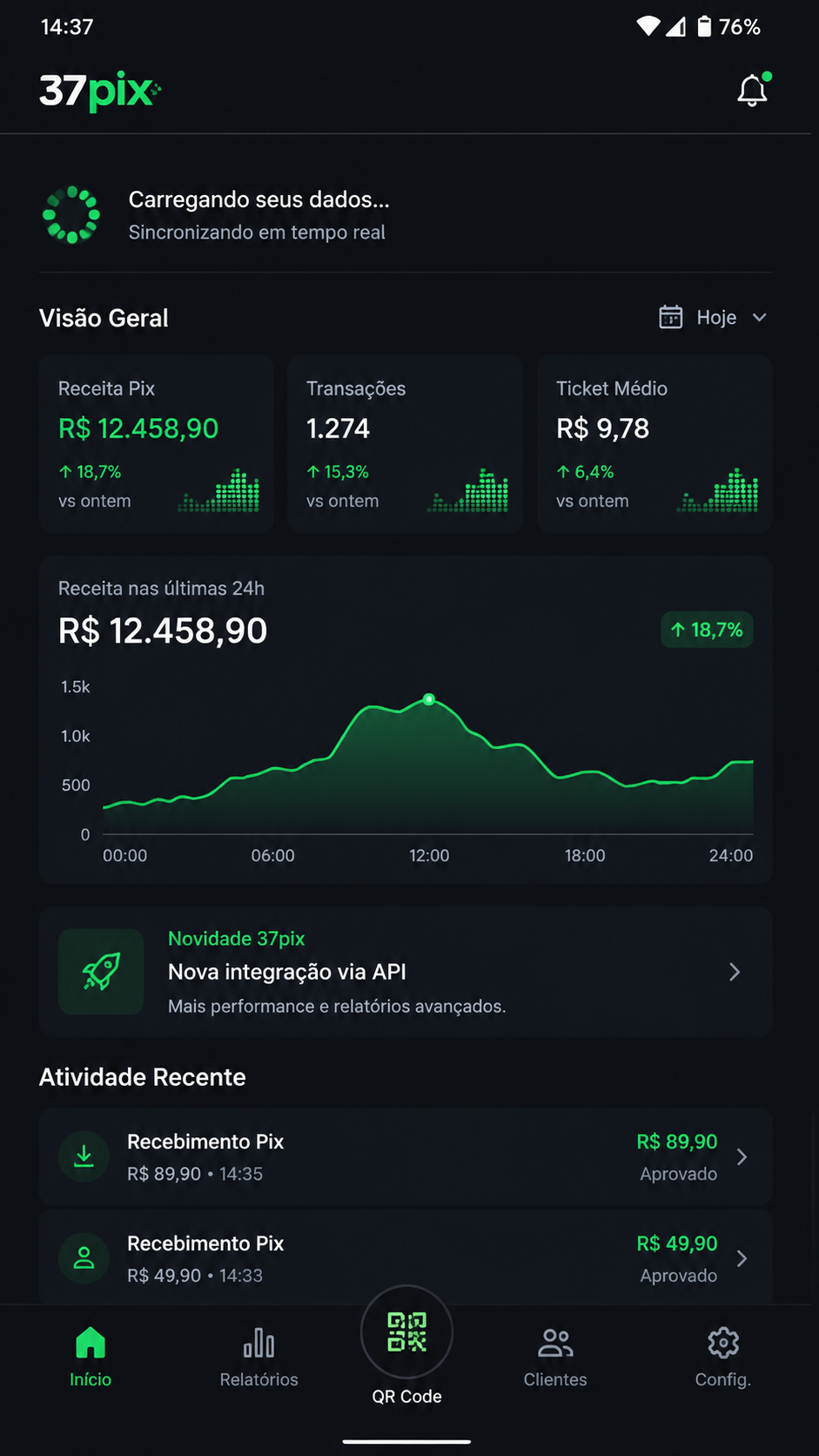Open the Transações card
The height and width of the screenshot is (1456, 819).
click(406, 443)
